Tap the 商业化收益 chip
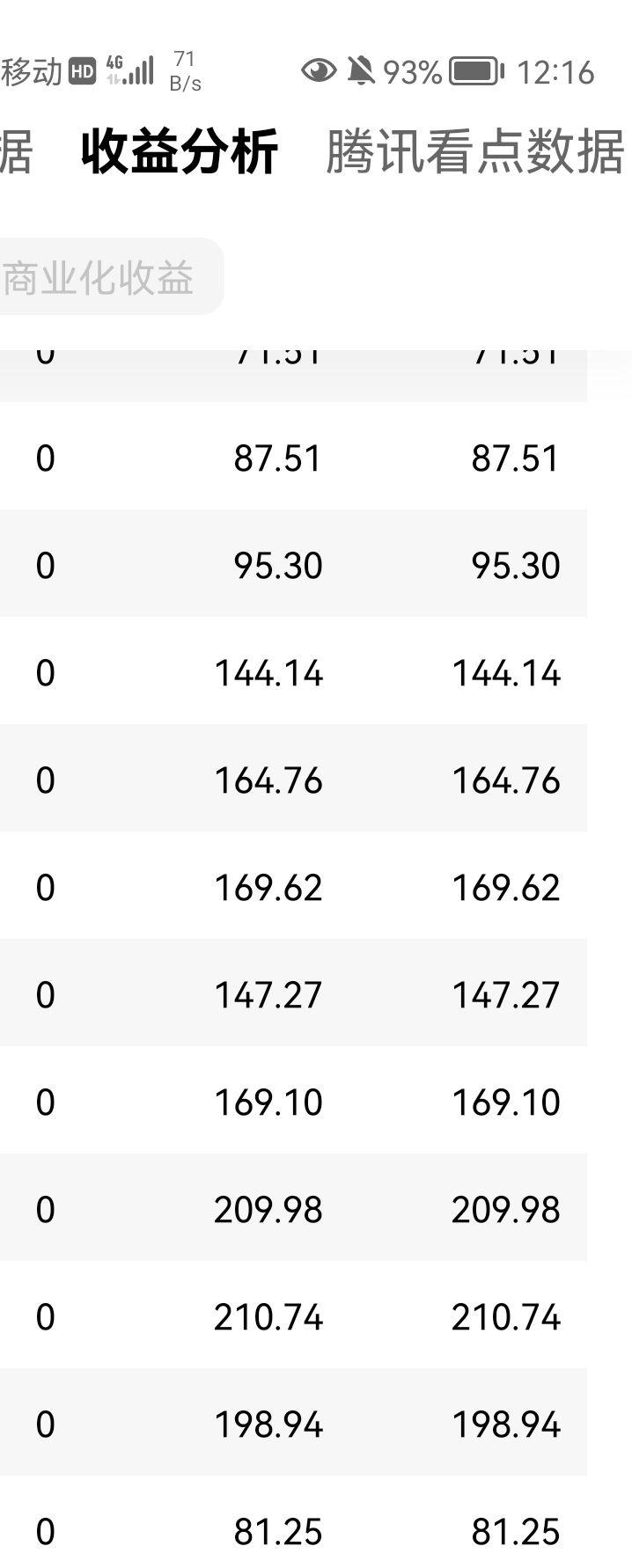632x1568 pixels. tap(101, 278)
